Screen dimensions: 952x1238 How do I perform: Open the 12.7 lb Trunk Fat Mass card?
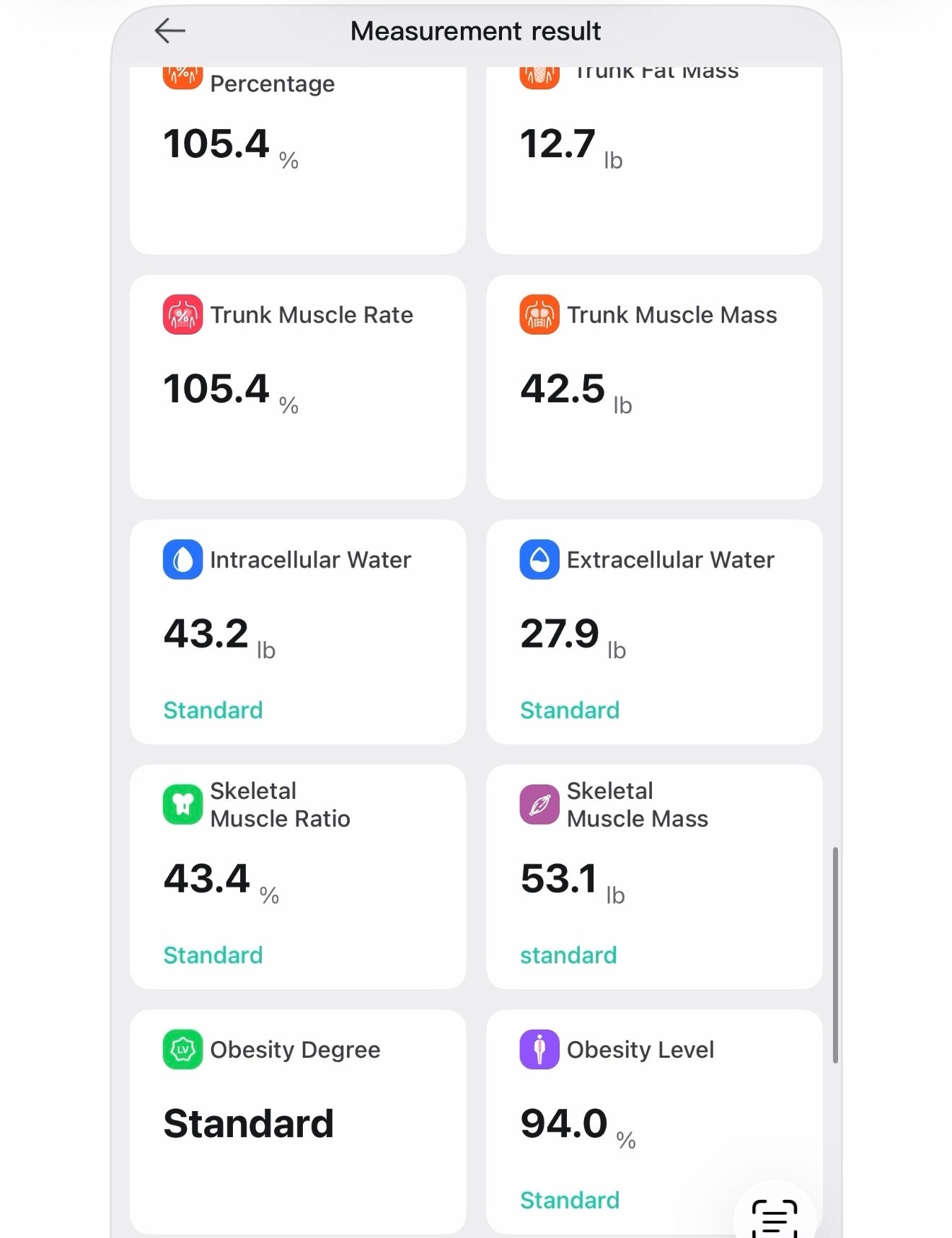(654, 159)
